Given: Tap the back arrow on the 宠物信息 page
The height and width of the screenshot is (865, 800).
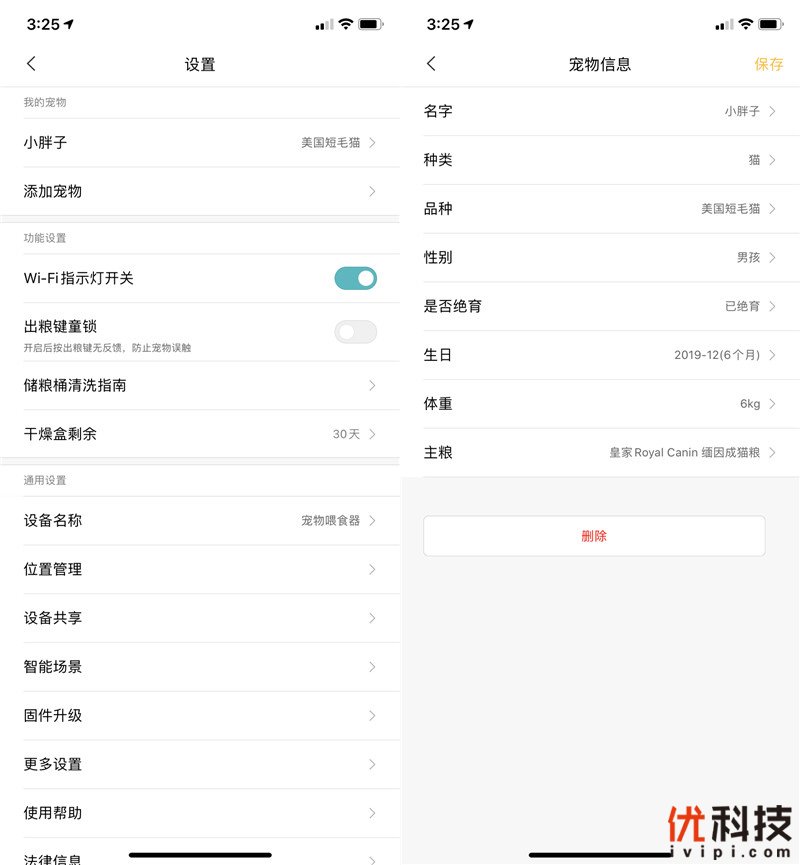Looking at the screenshot, I should (431, 63).
